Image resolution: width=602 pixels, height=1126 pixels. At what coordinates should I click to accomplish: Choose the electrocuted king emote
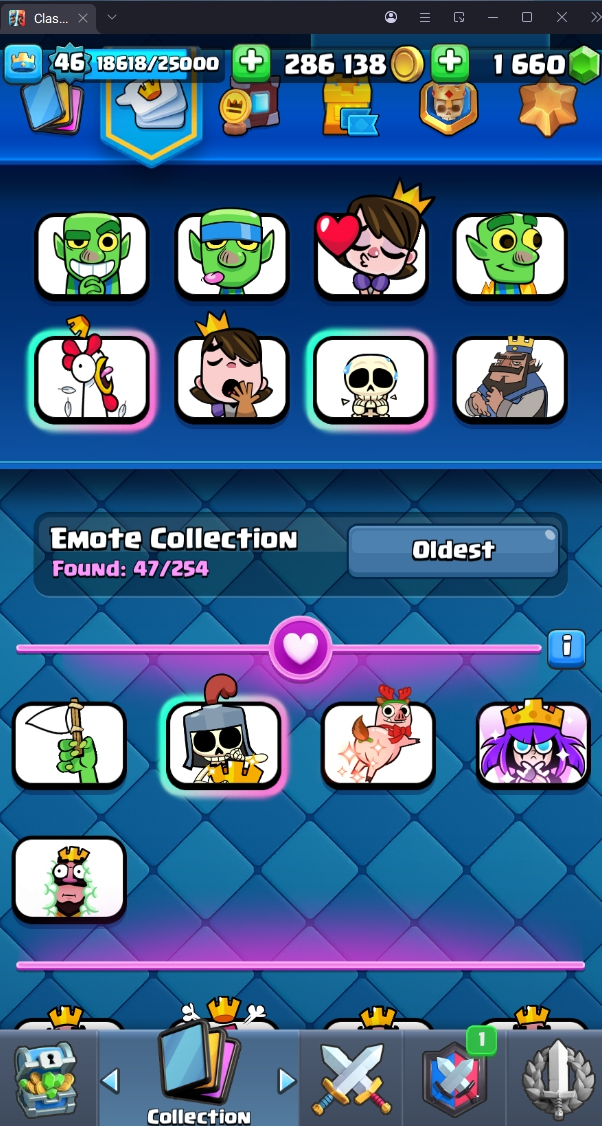(x=69, y=878)
